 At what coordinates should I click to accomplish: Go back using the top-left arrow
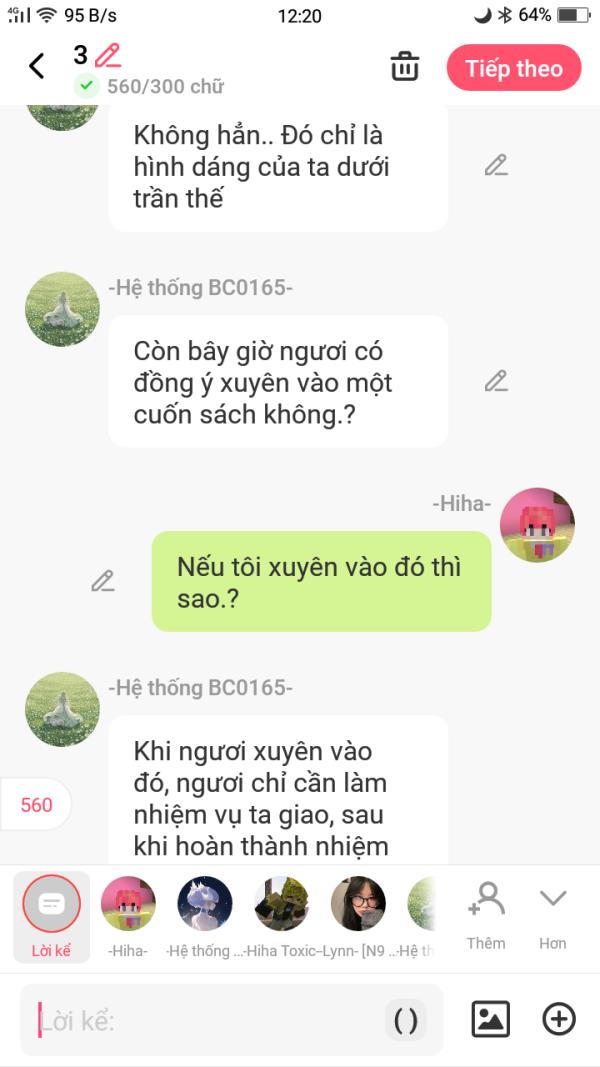point(37,67)
